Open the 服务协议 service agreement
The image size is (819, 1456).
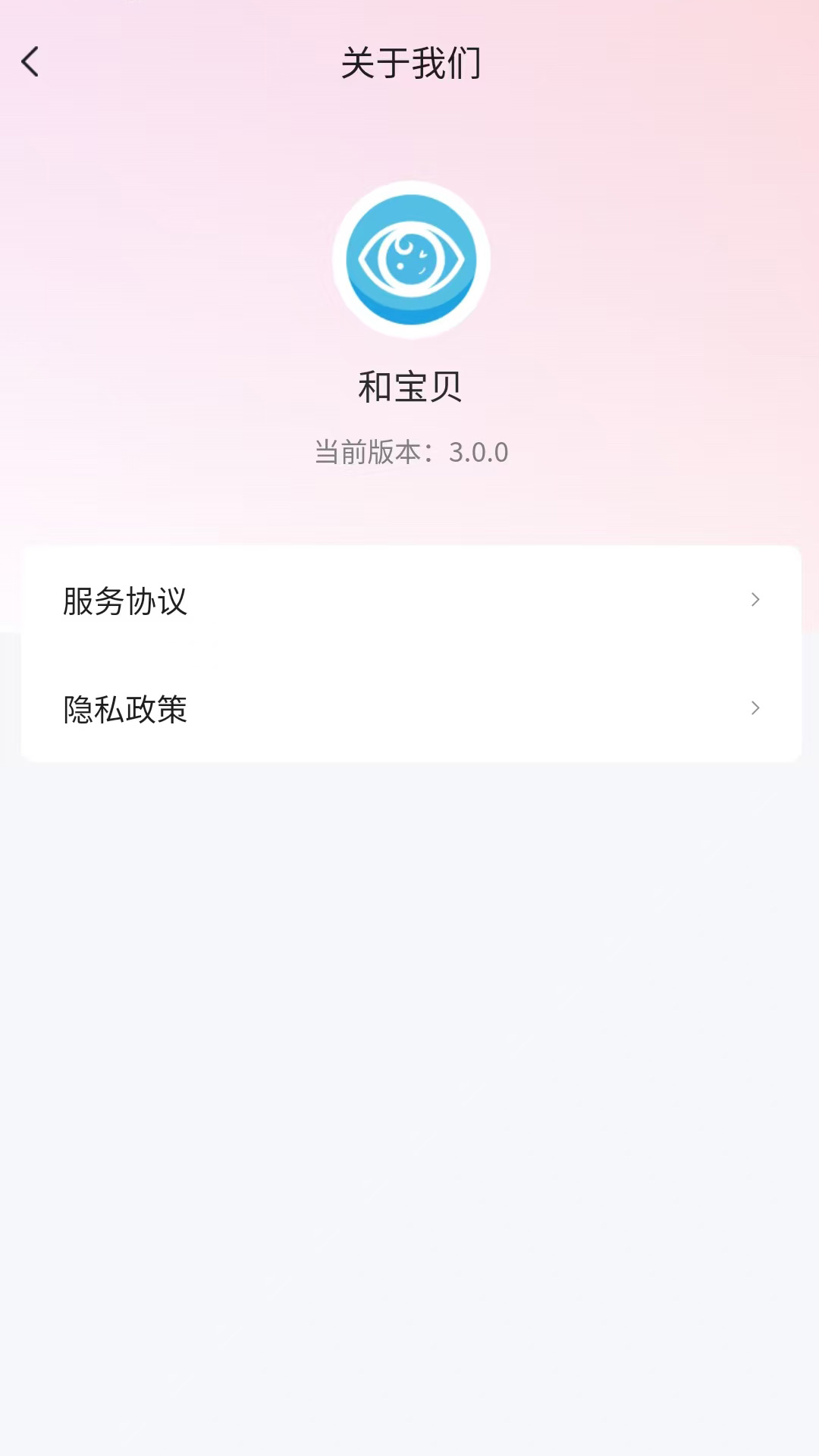click(409, 601)
